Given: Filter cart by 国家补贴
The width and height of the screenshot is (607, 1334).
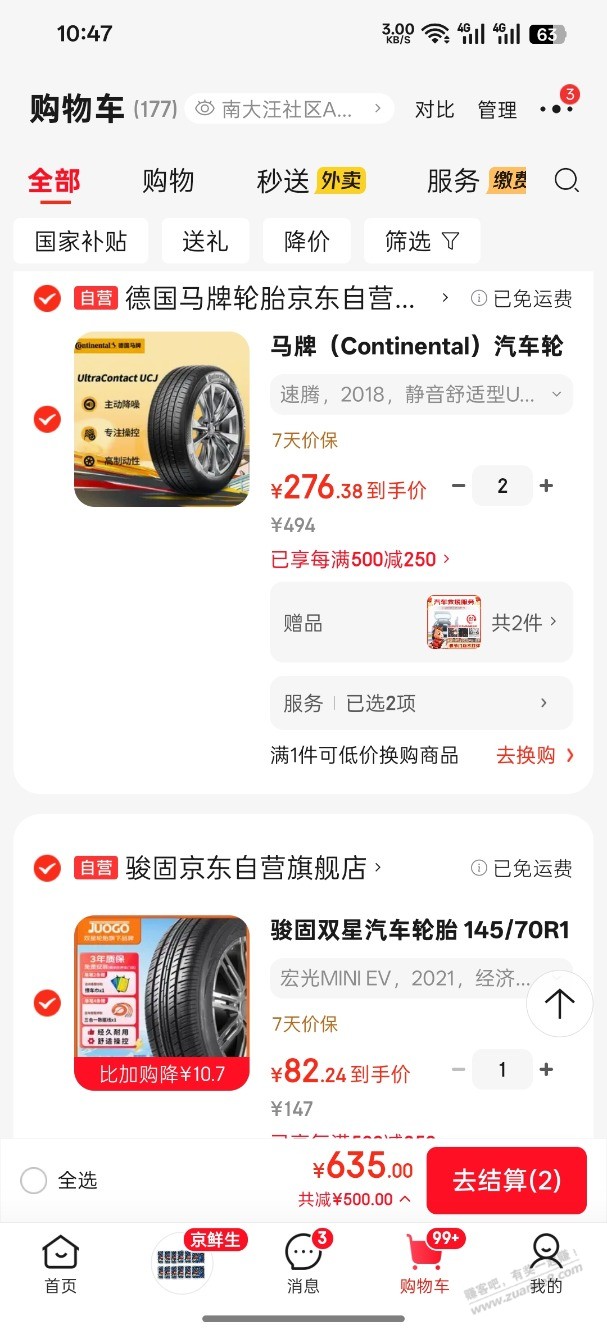Looking at the screenshot, I should (81, 241).
